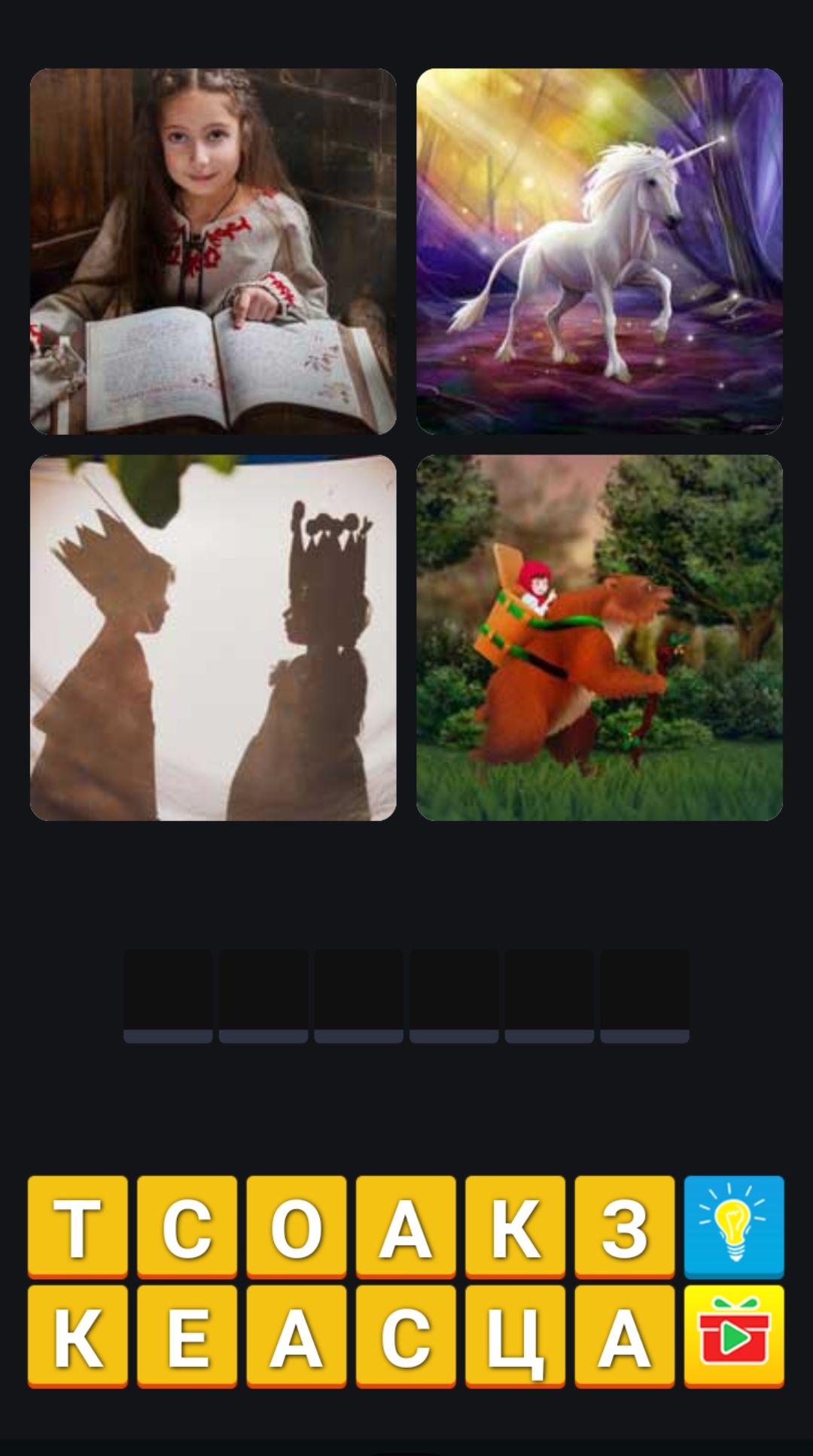Screen dimensions: 813x1456
Task: Open the video gift reward
Action: click(734, 1336)
